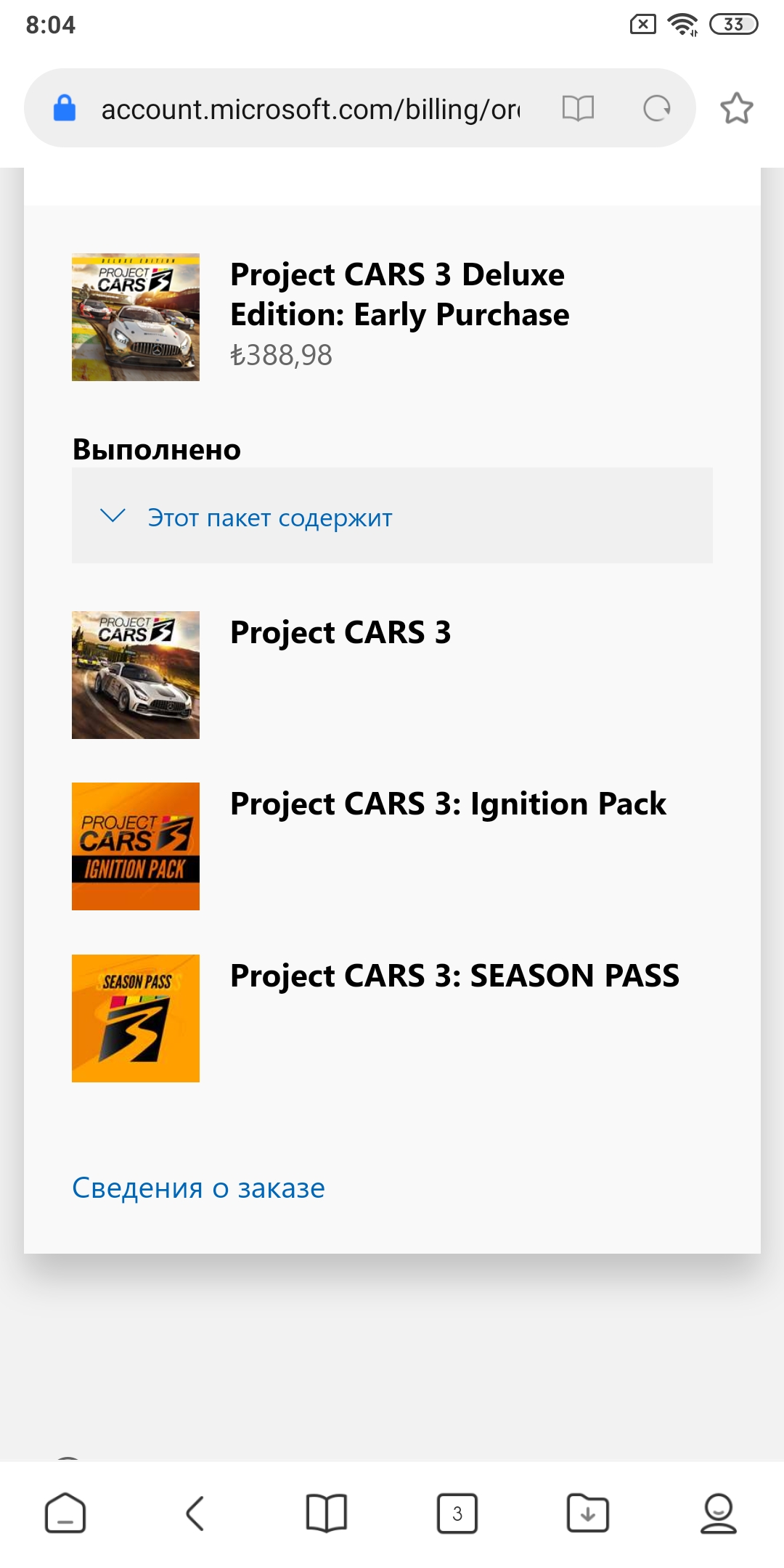Tap the address bar with account.microsoft.com URL

pyautogui.click(x=311, y=109)
